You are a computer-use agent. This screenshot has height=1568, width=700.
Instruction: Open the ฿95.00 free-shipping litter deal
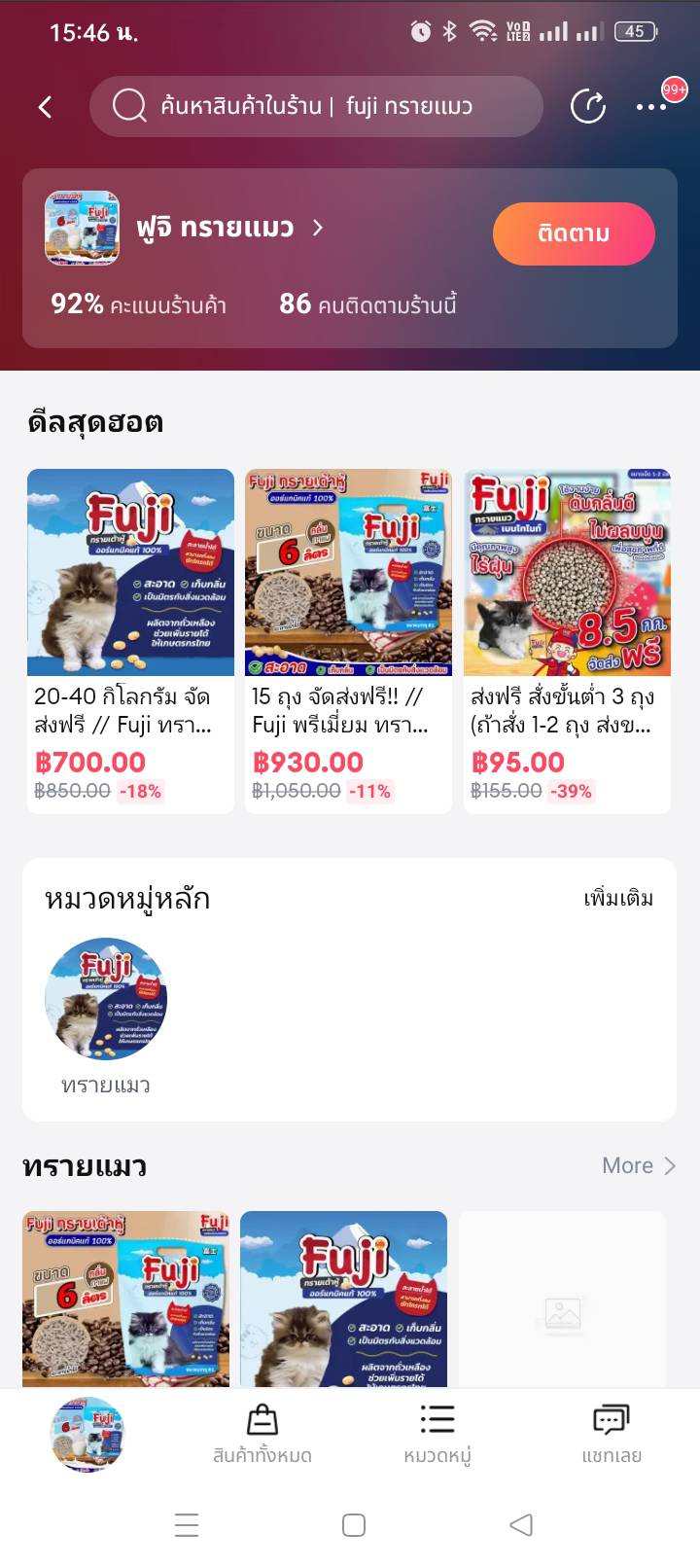pos(567,640)
